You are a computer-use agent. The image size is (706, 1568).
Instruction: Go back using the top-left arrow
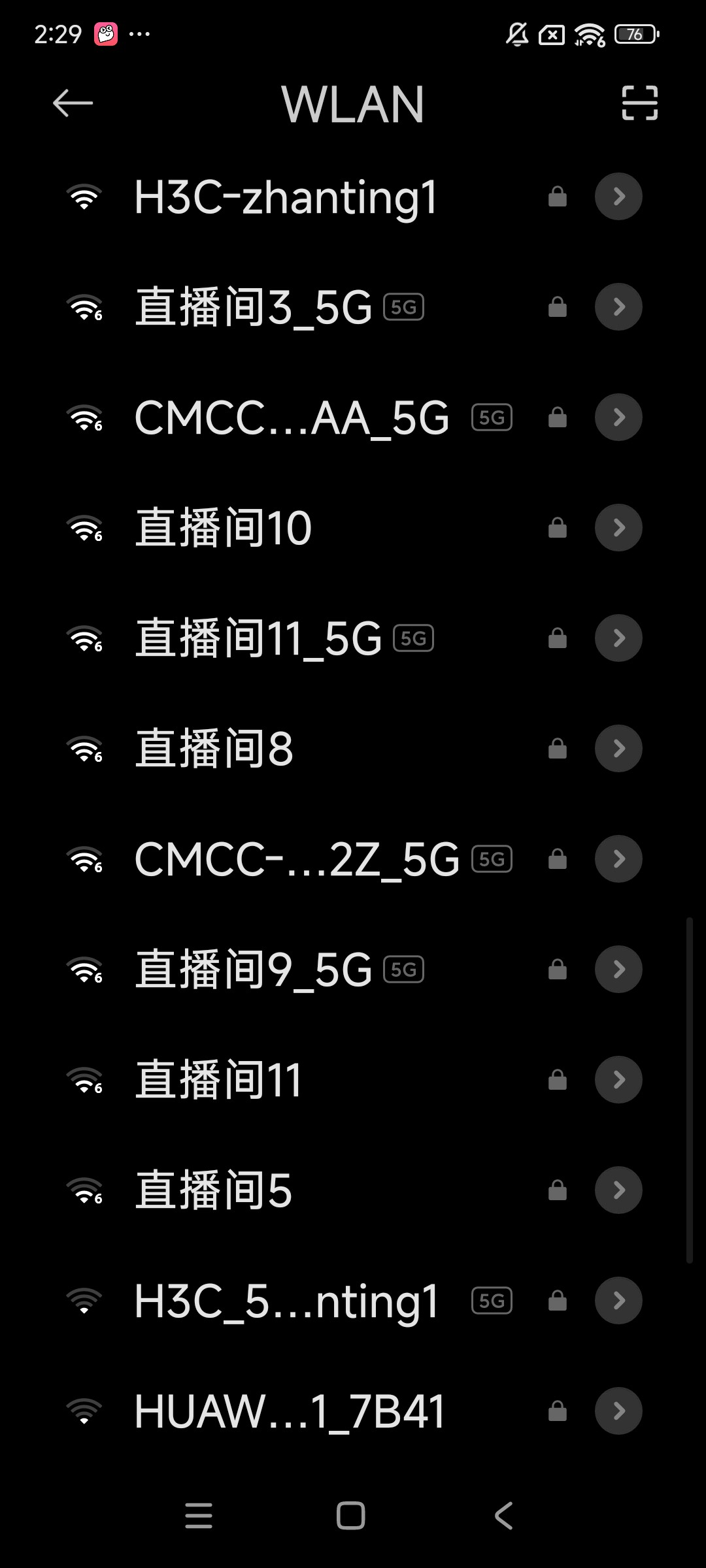(73, 103)
